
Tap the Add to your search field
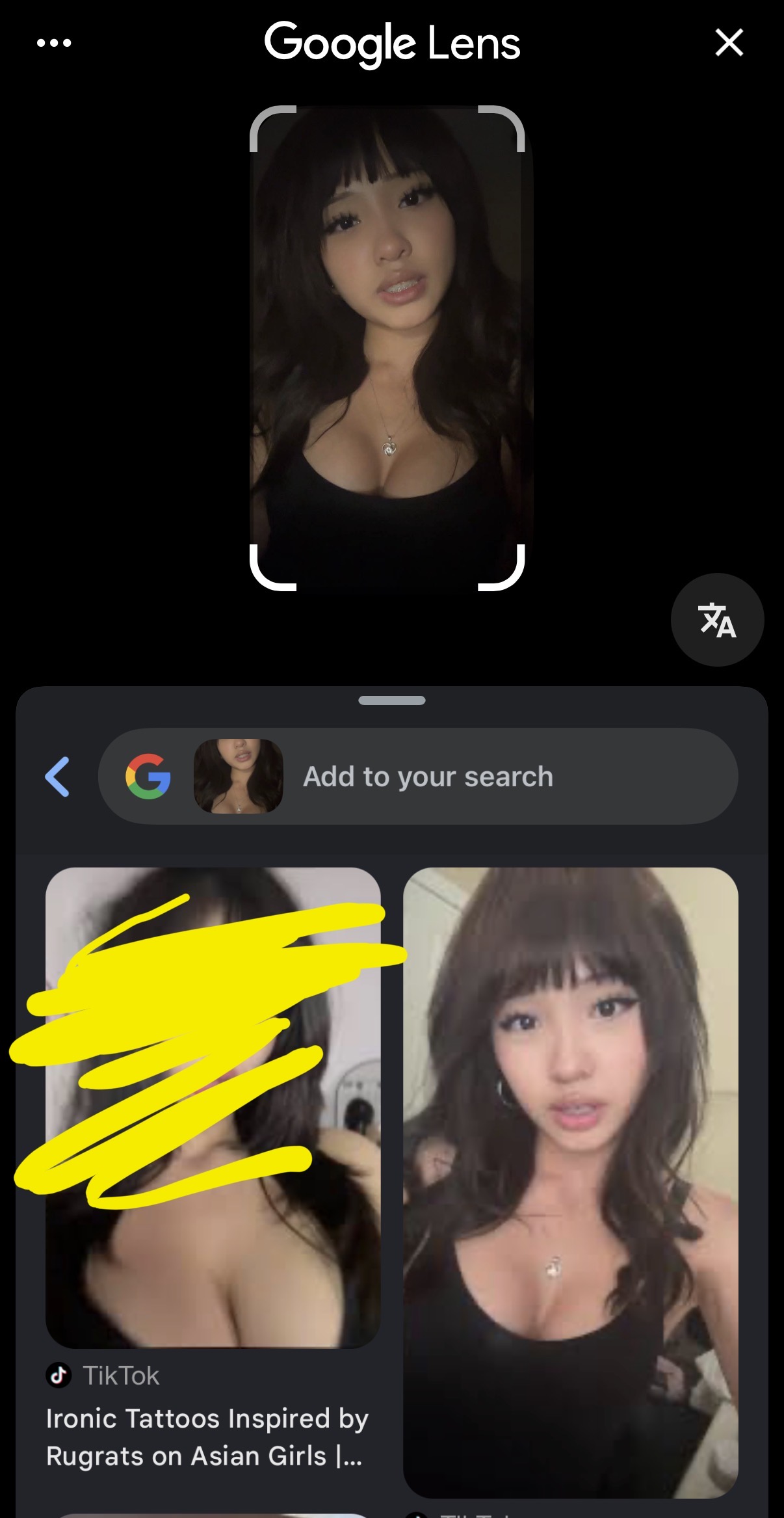click(418, 777)
